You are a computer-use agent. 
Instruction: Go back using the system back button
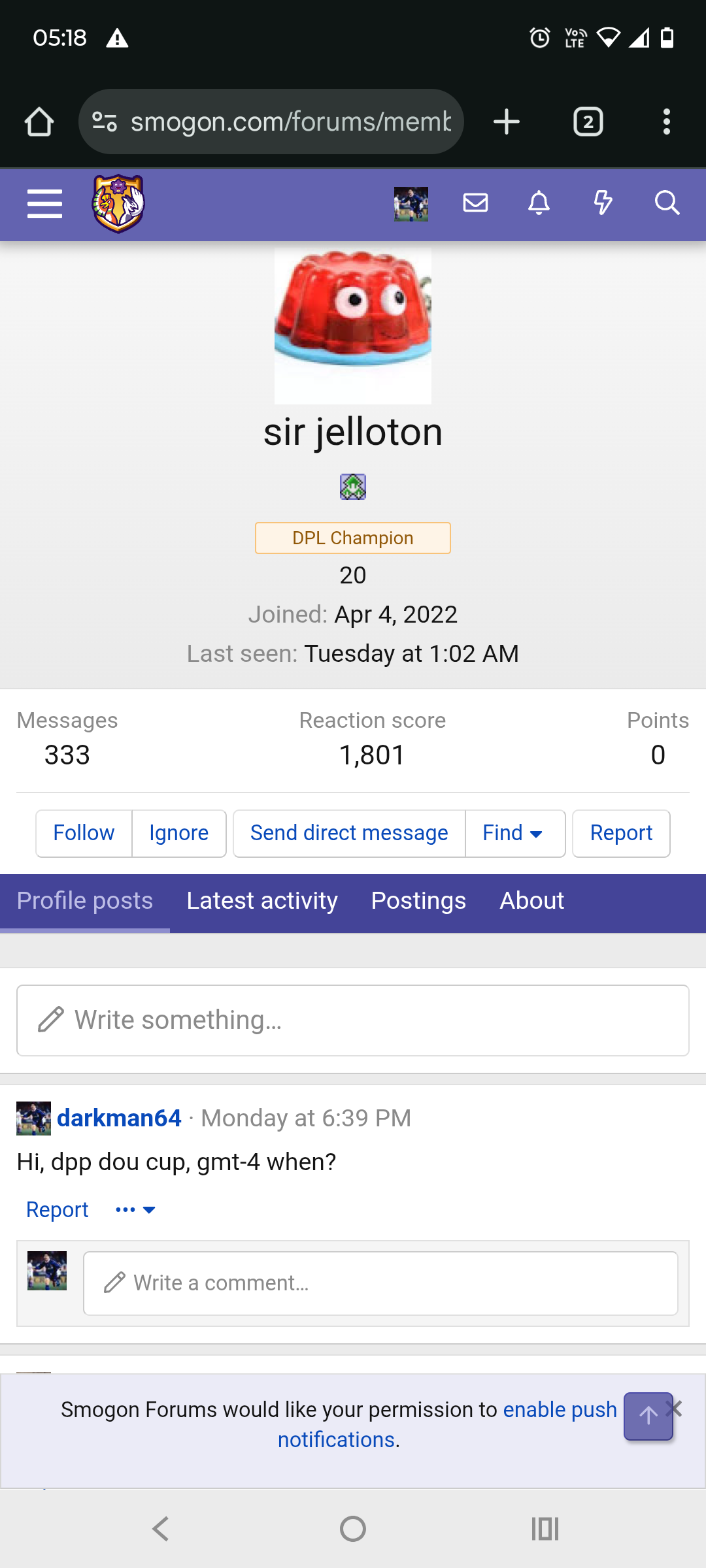click(x=160, y=1529)
